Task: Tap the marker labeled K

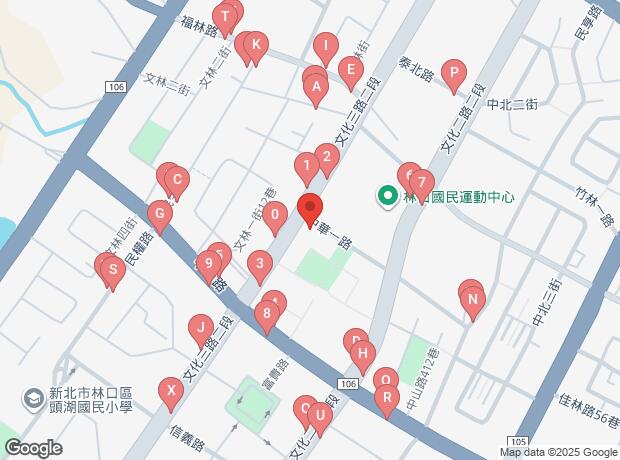Action: [x=256, y=44]
